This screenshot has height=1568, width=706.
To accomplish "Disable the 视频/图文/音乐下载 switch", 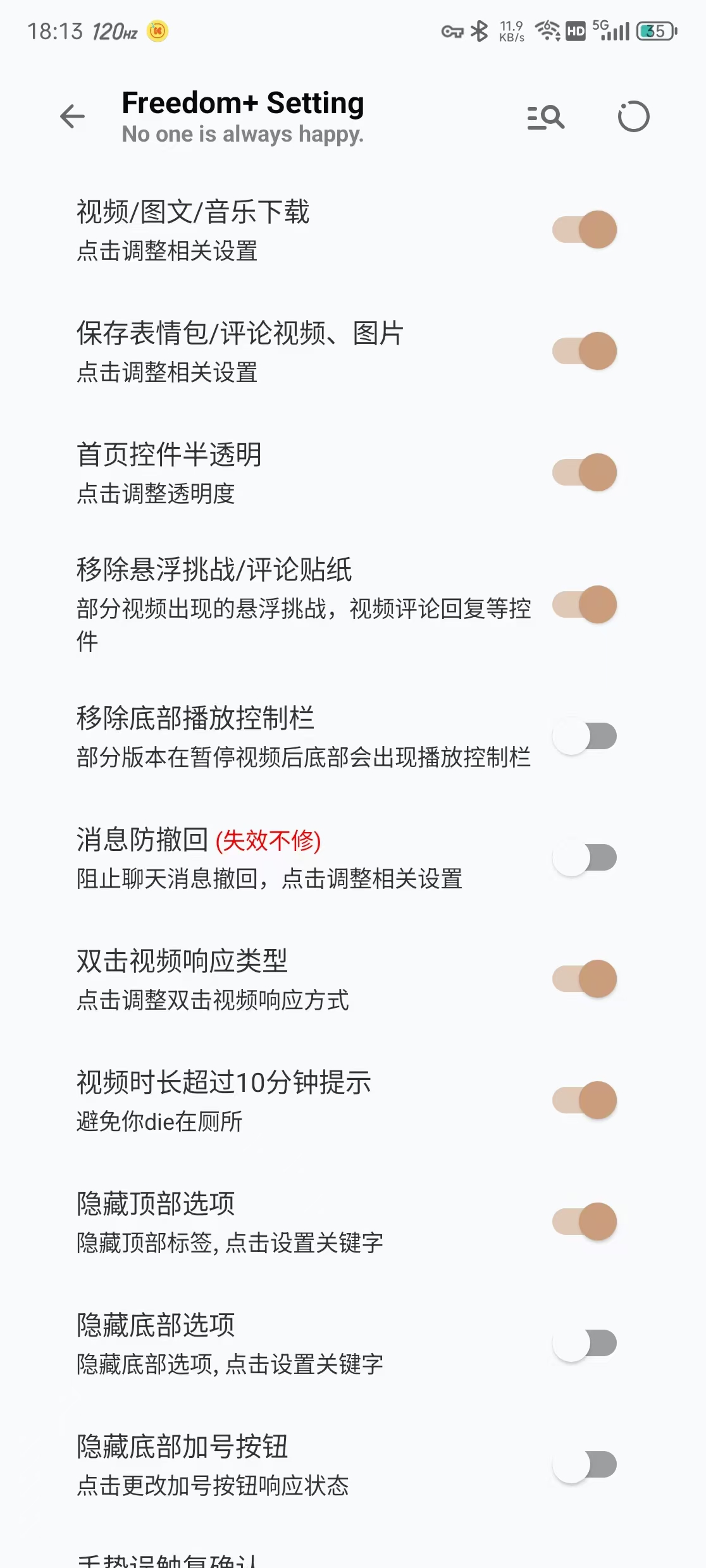I will pyautogui.click(x=585, y=230).
